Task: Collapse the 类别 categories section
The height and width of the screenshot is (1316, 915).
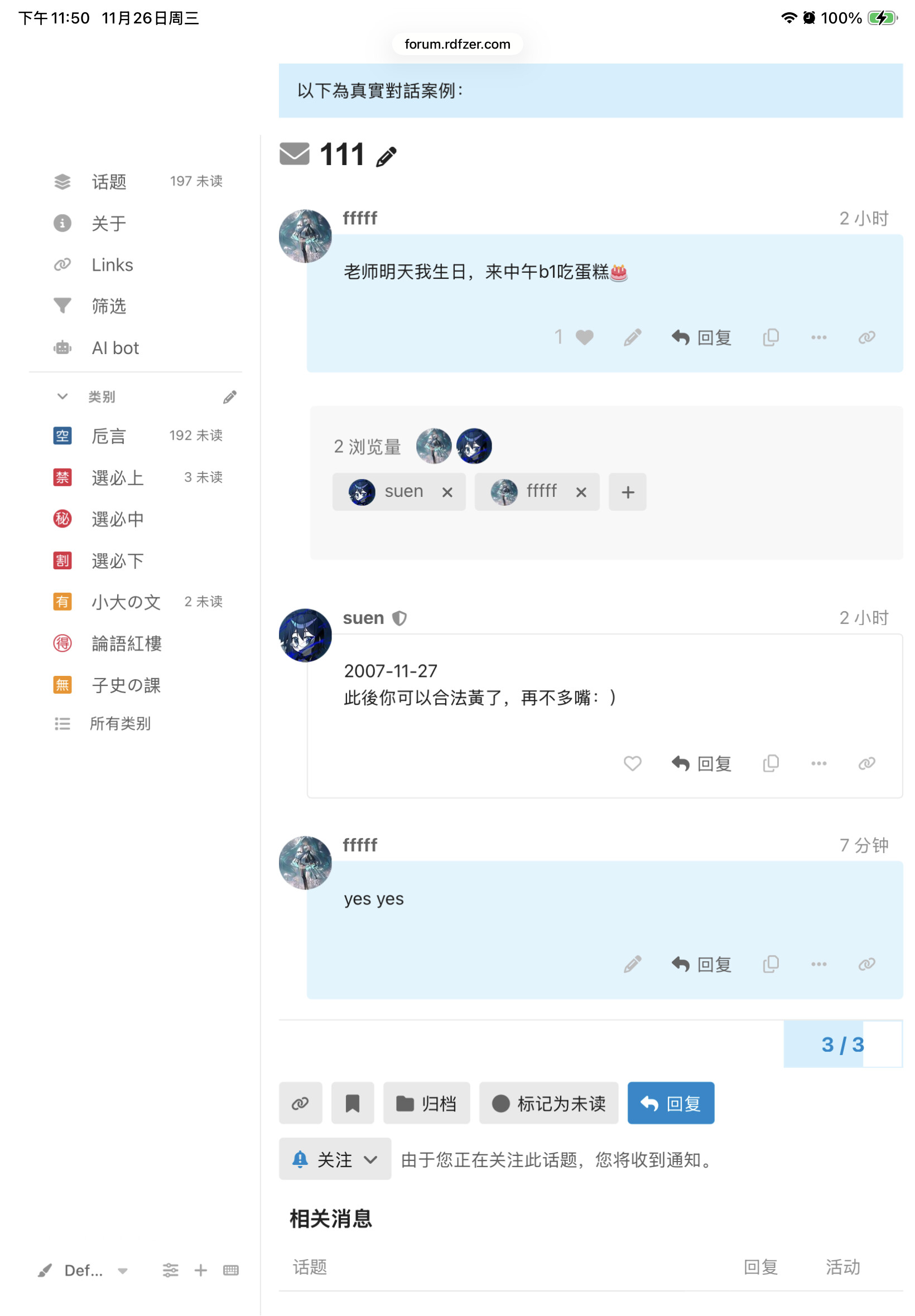Action: point(62,396)
